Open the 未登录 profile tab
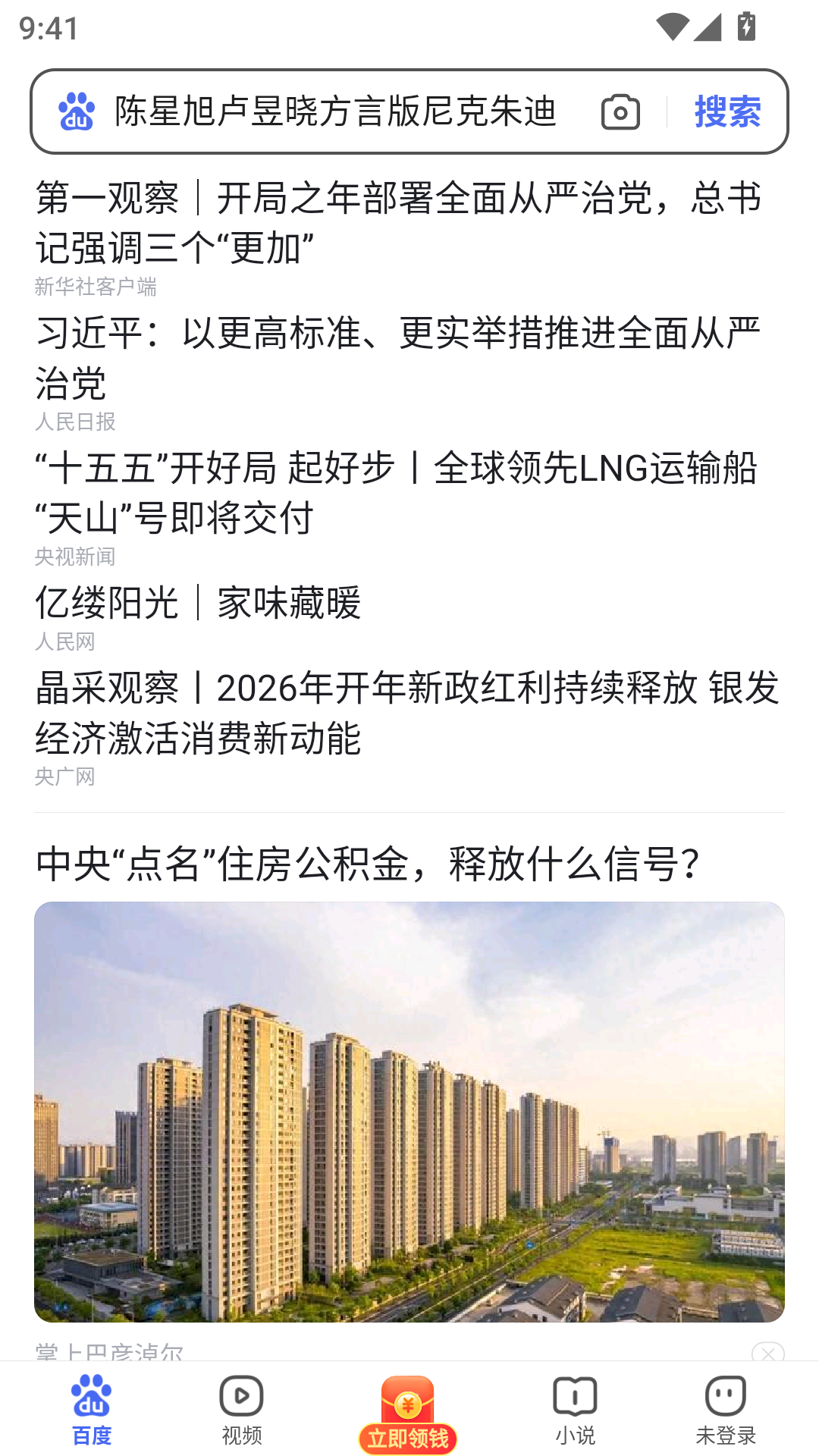This screenshot has width=819, height=1456. click(726, 1410)
